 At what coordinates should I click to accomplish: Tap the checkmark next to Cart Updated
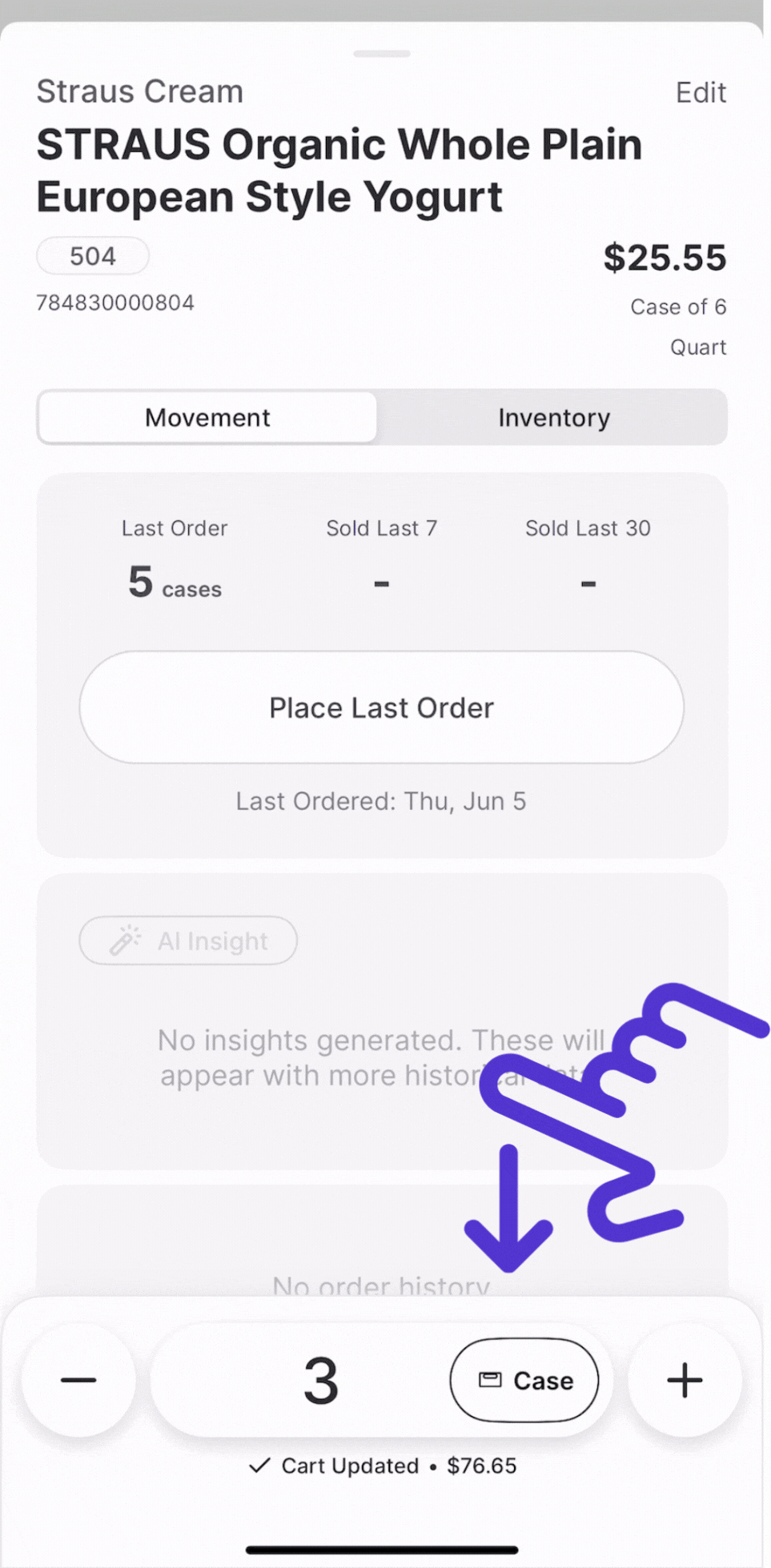click(259, 1466)
